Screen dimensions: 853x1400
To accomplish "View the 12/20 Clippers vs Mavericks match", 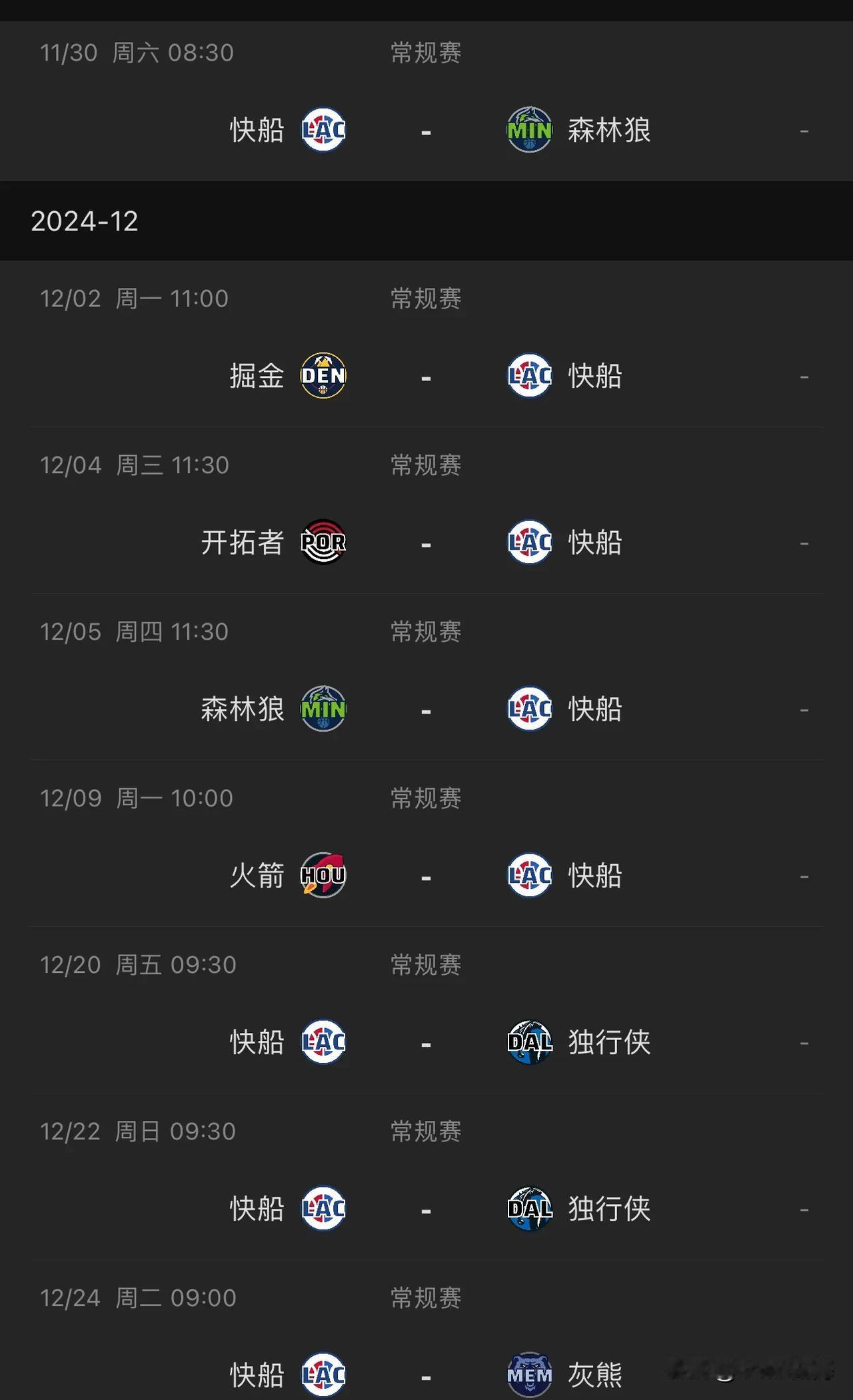I will (x=426, y=1043).
